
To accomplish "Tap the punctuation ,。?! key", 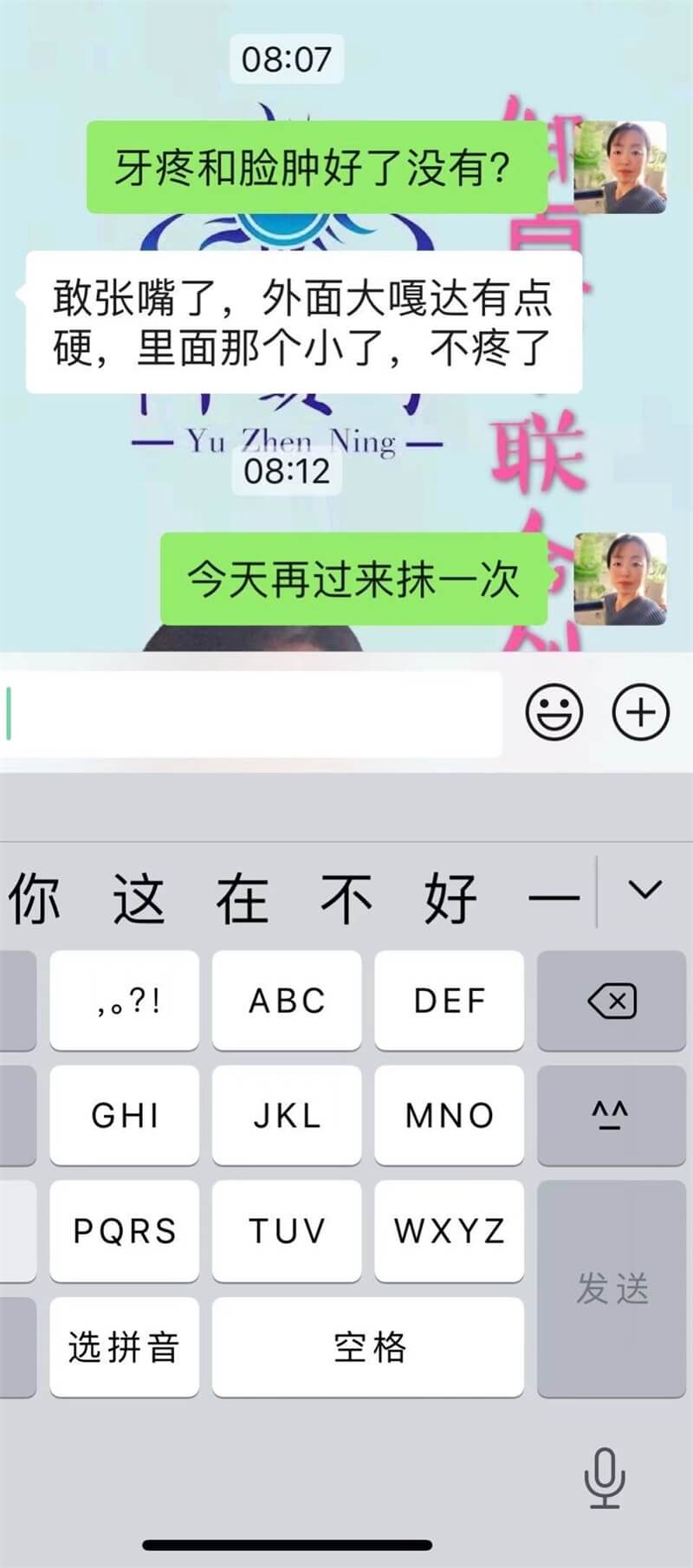I will [x=124, y=1001].
